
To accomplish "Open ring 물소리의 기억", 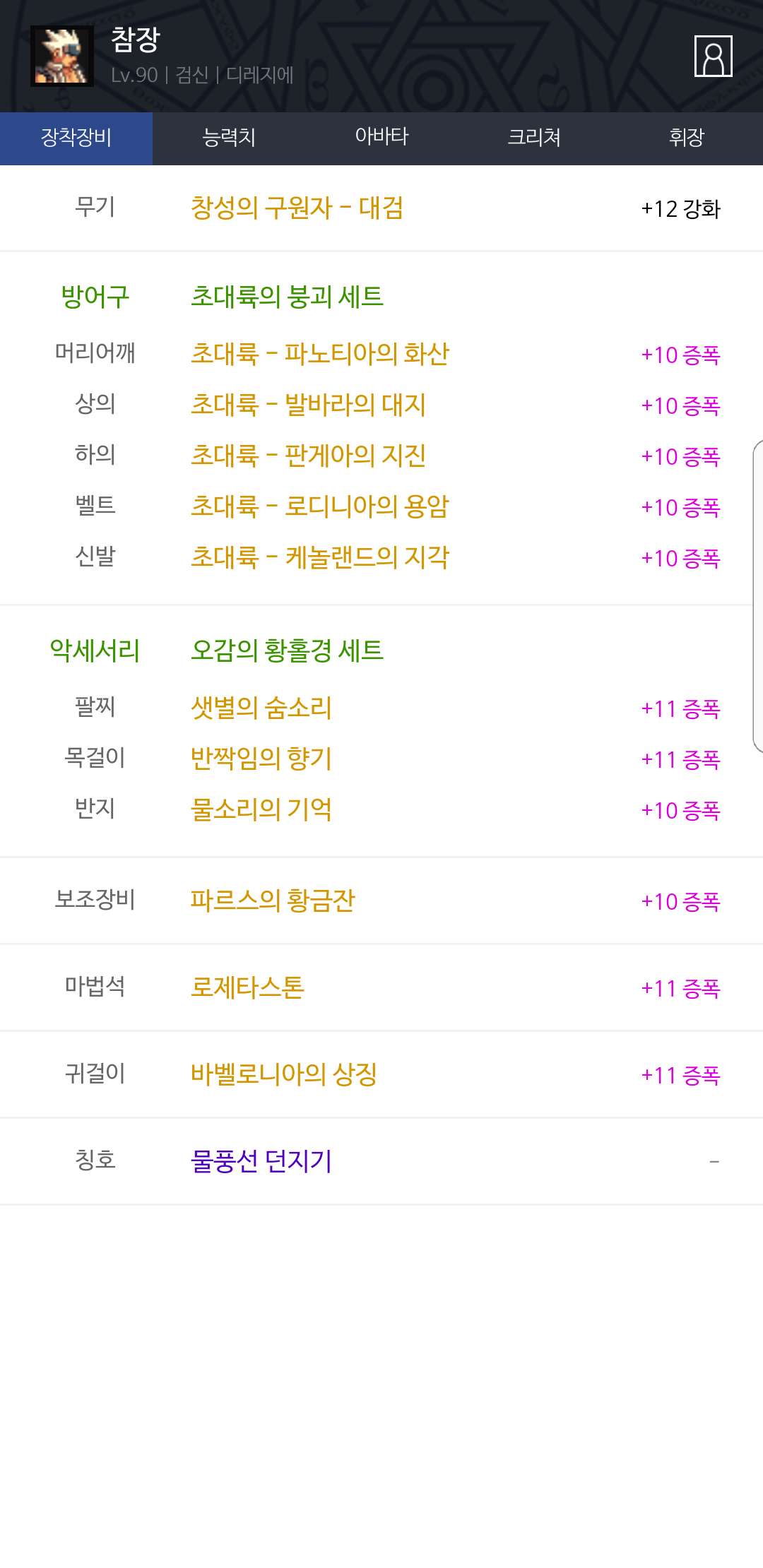I will pyautogui.click(x=261, y=809).
